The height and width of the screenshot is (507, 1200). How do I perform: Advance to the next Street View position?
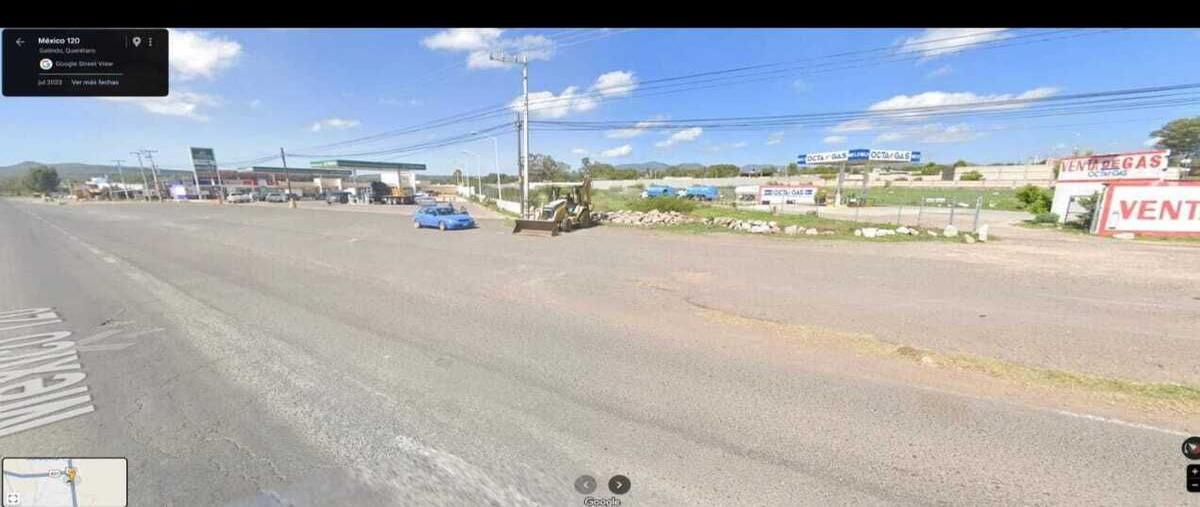(x=620, y=485)
